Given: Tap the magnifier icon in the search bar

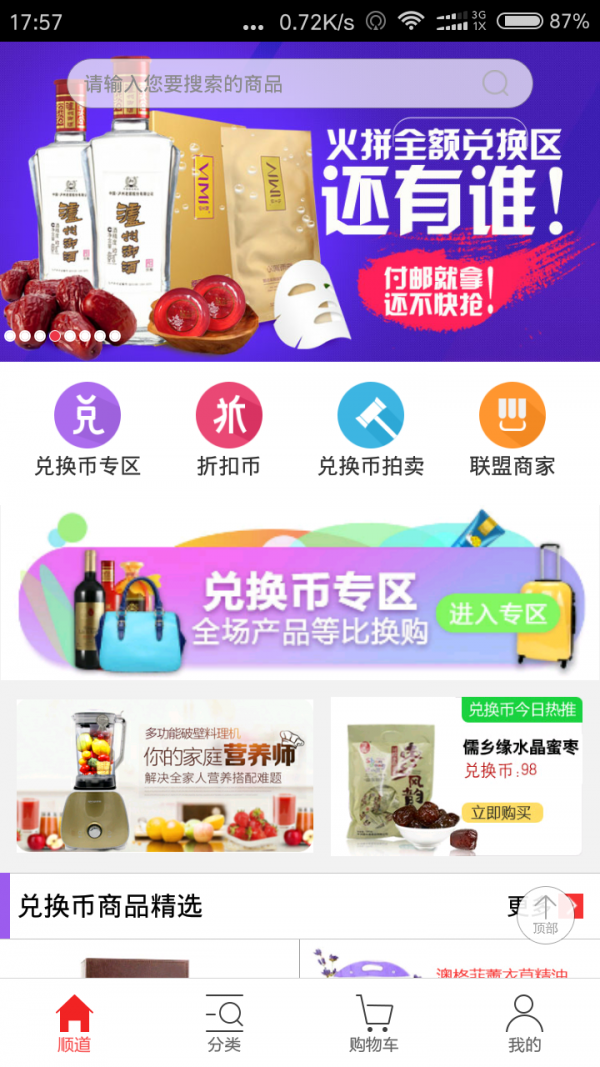Looking at the screenshot, I should pyautogui.click(x=496, y=83).
